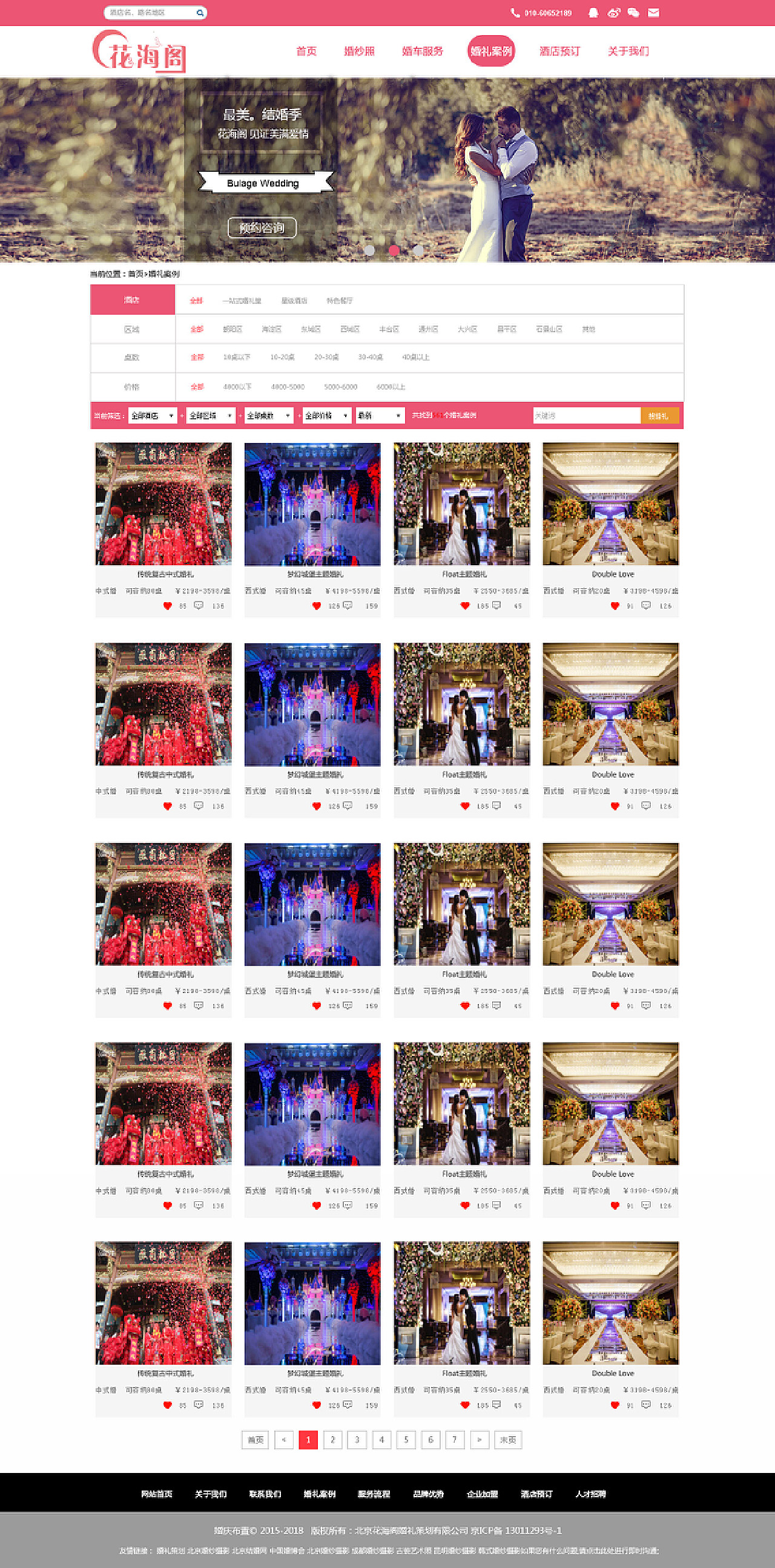775x1568 pixels.
Task: Expand the 全部酒店 dropdown
Action: pyautogui.click(x=152, y=416)
